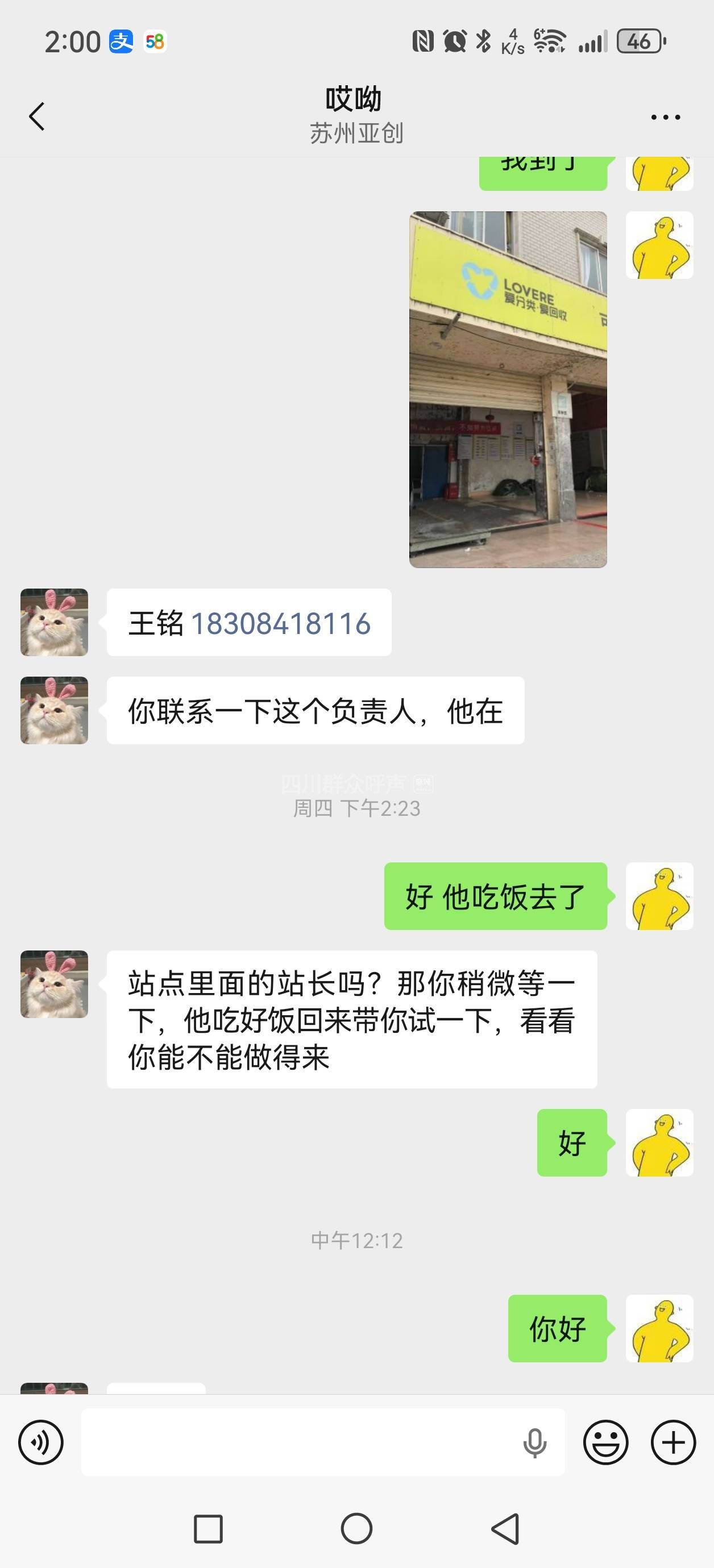The image size is (714, 1568).
Task: Switch to voice message input
Action: (x=41, y=1442)
